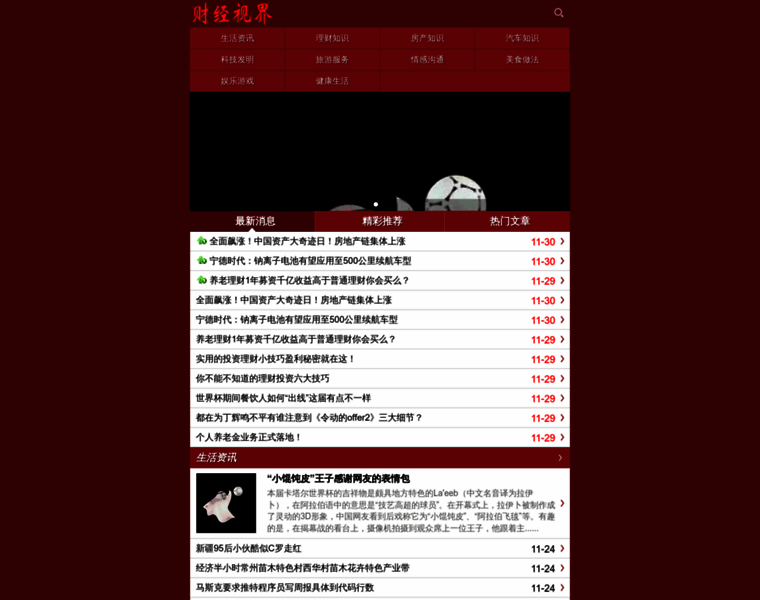Image resolution: width=760 pixels, height=600 pixels.
Task: Open article 实用的投资理财小技巧盈利秘密就在这
Action: pos(276,359)
